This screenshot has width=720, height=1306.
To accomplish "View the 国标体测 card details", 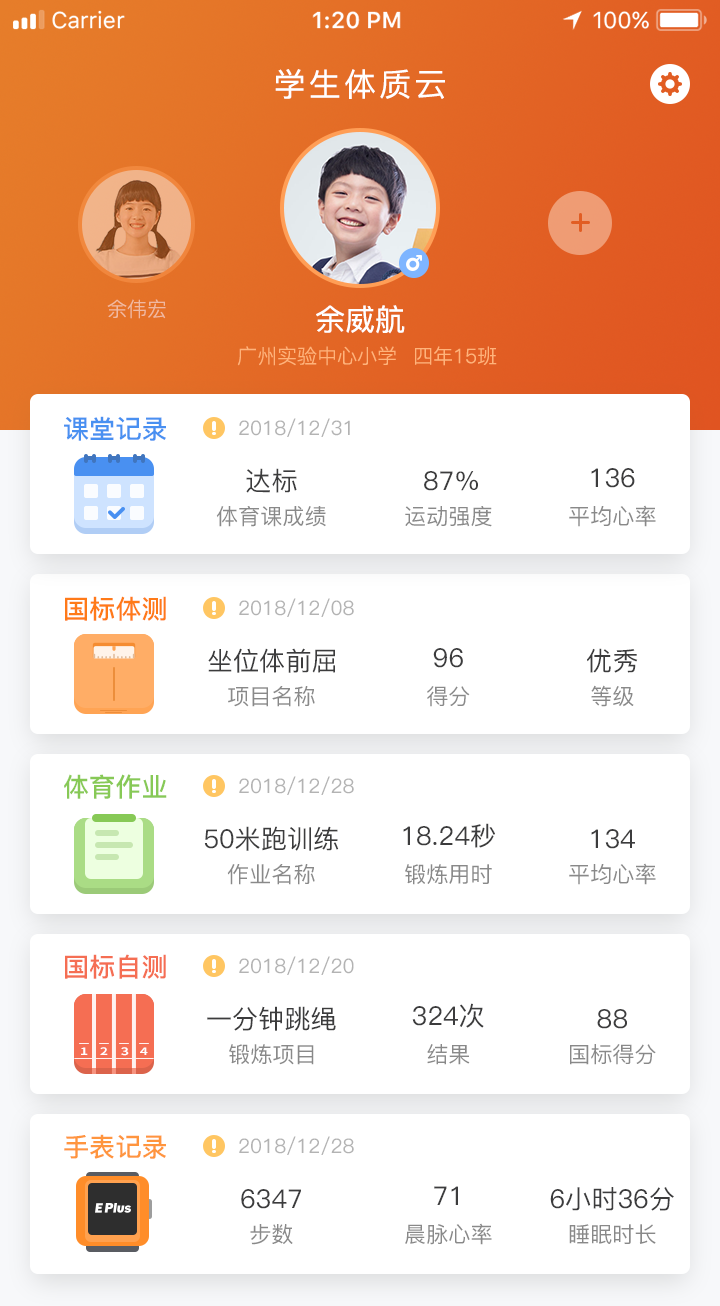I will (x=360, y=654).
